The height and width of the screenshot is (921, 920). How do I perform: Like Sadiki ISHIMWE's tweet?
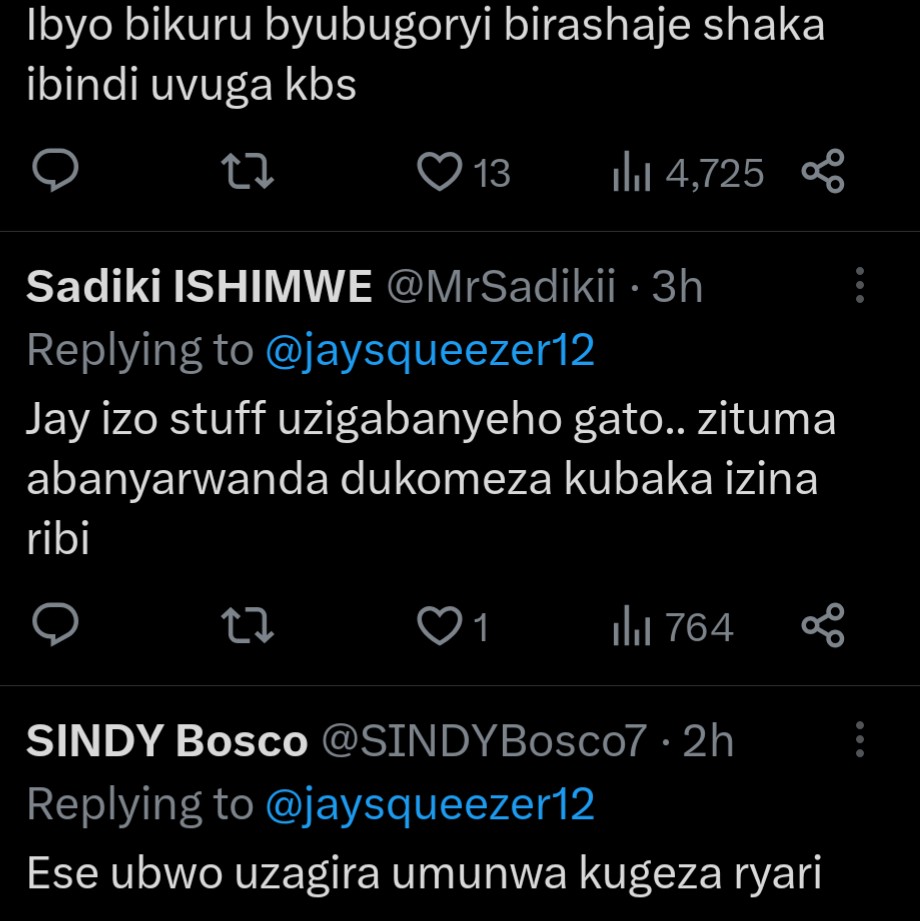437,626
